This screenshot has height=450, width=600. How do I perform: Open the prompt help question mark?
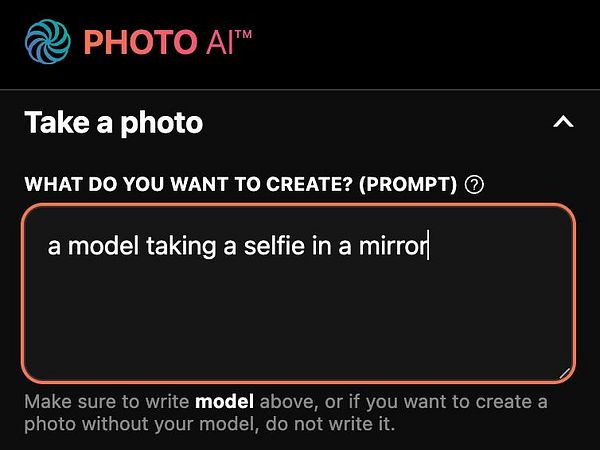(475, 185)
